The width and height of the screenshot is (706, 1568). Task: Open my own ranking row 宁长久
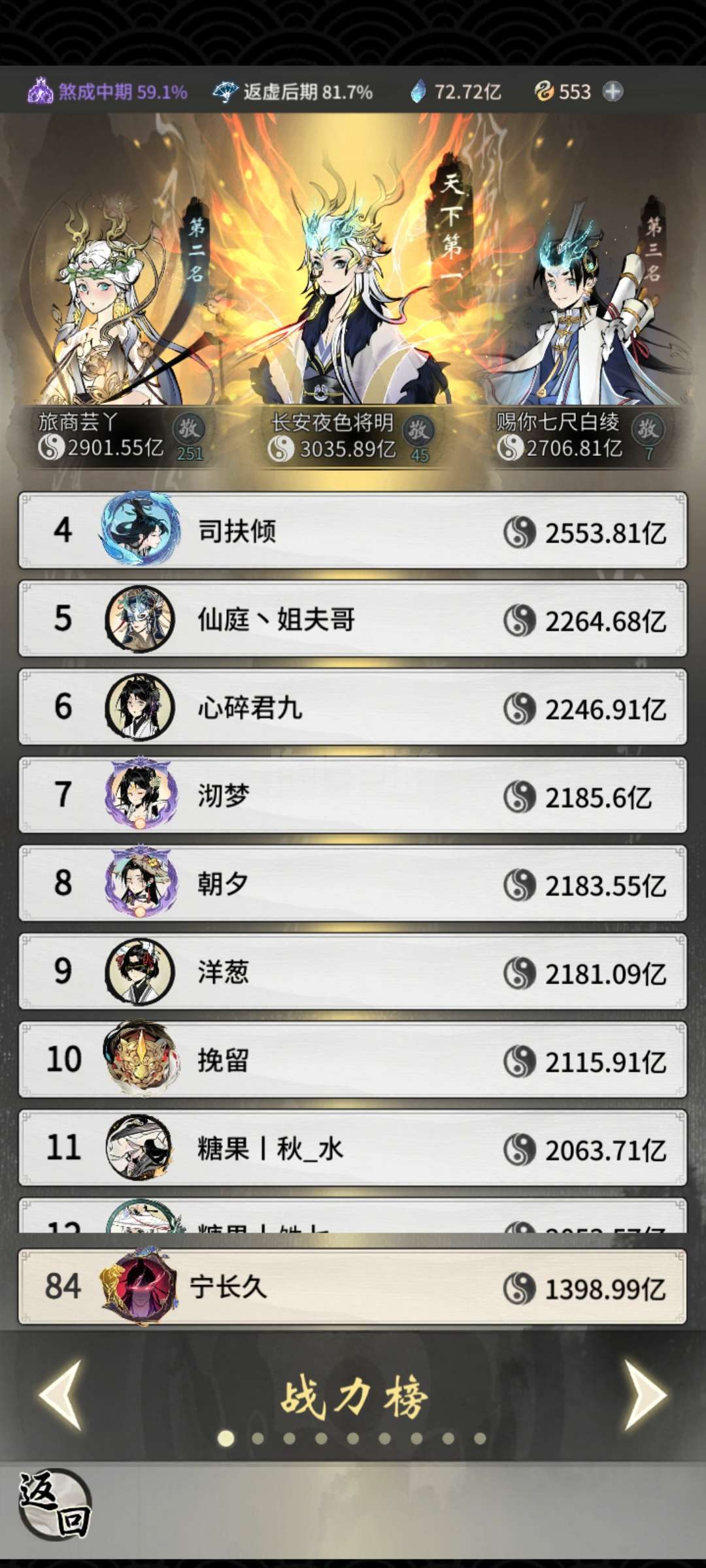click(353, 1287)
